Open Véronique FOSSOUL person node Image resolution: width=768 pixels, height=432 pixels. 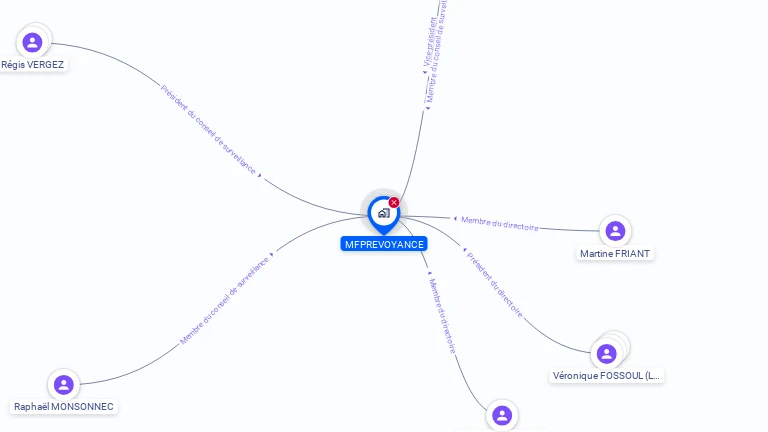(x=606, y=353)
